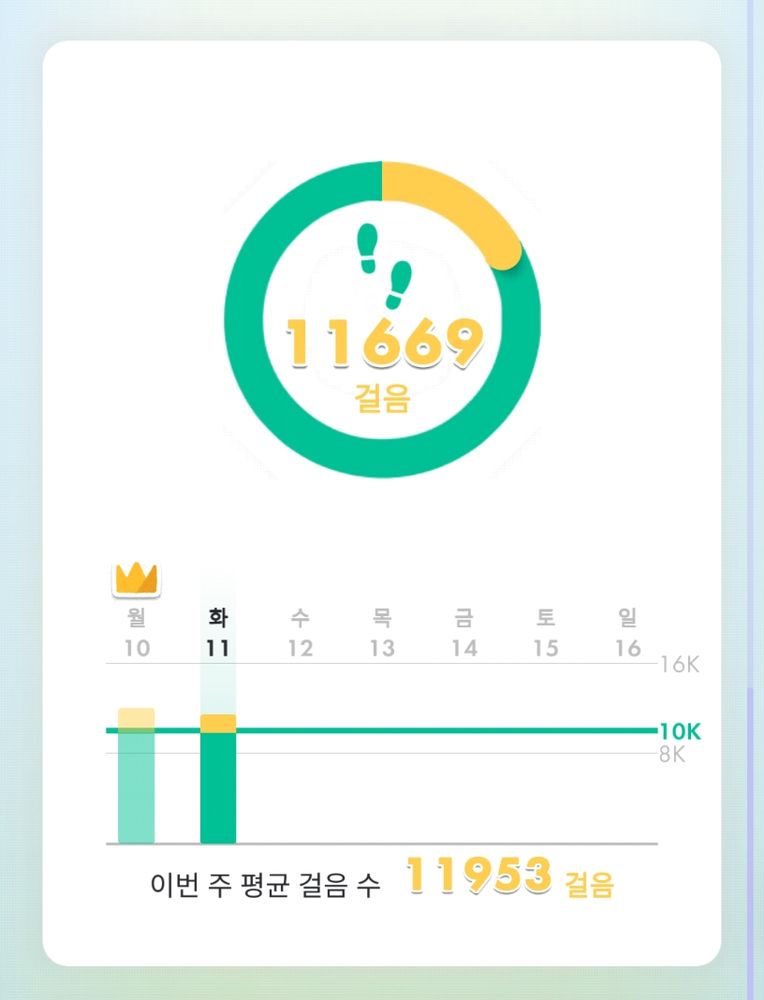The image size is (764, 1000).
Task: Switch to Friday 금 14 in the chart
Action: tap(464, 633)
